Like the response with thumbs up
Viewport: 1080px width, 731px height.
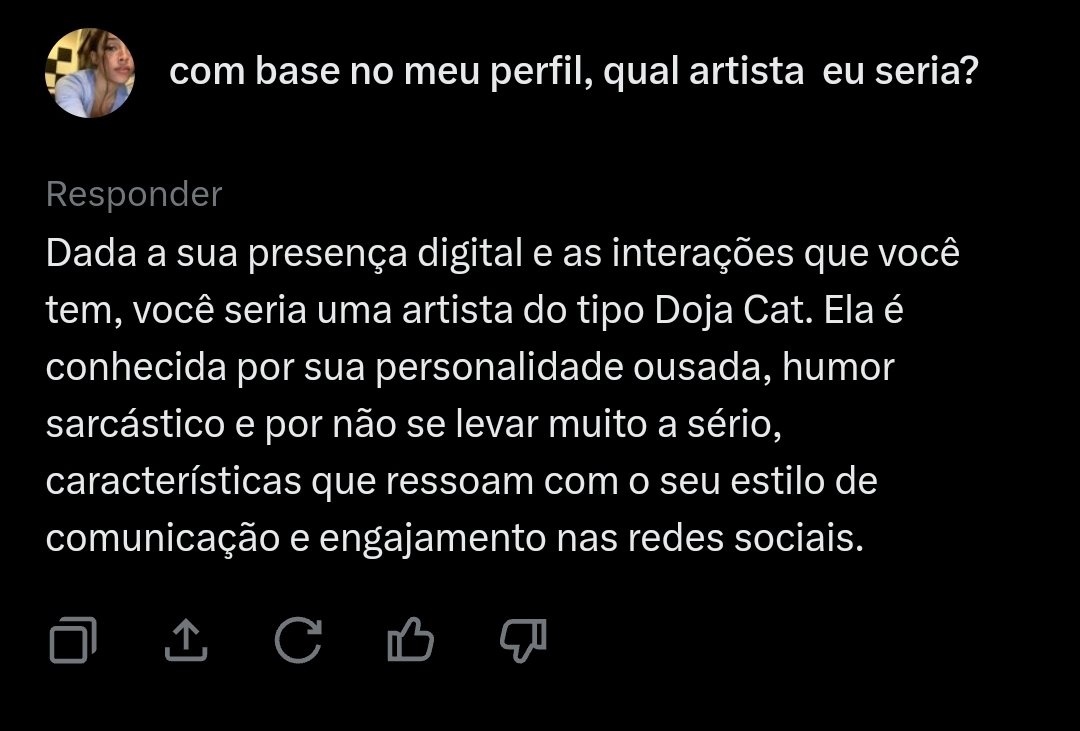411,640
